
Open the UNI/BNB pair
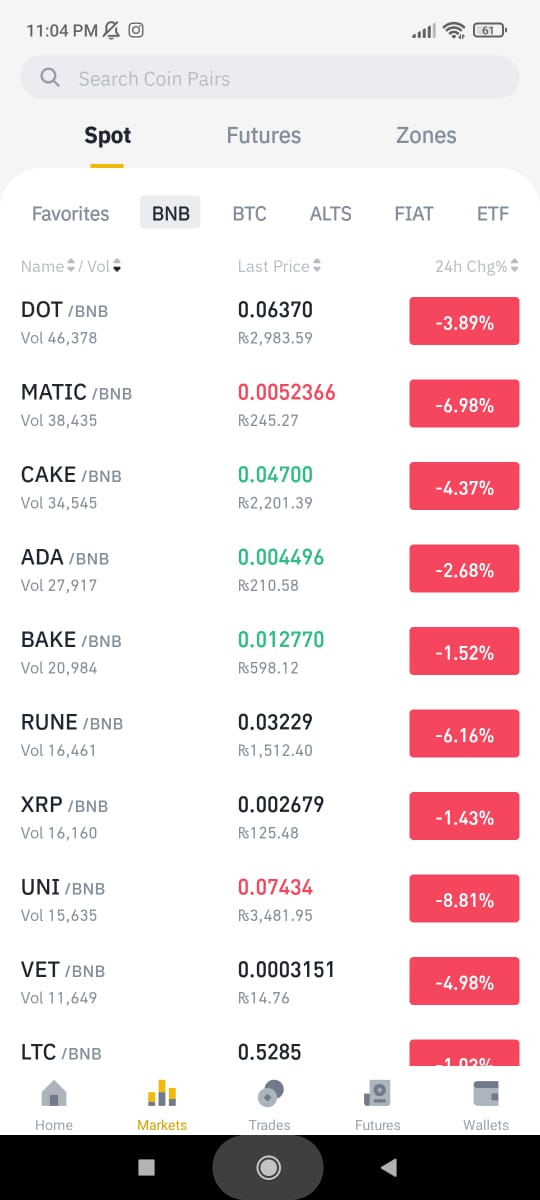(270, 899)
